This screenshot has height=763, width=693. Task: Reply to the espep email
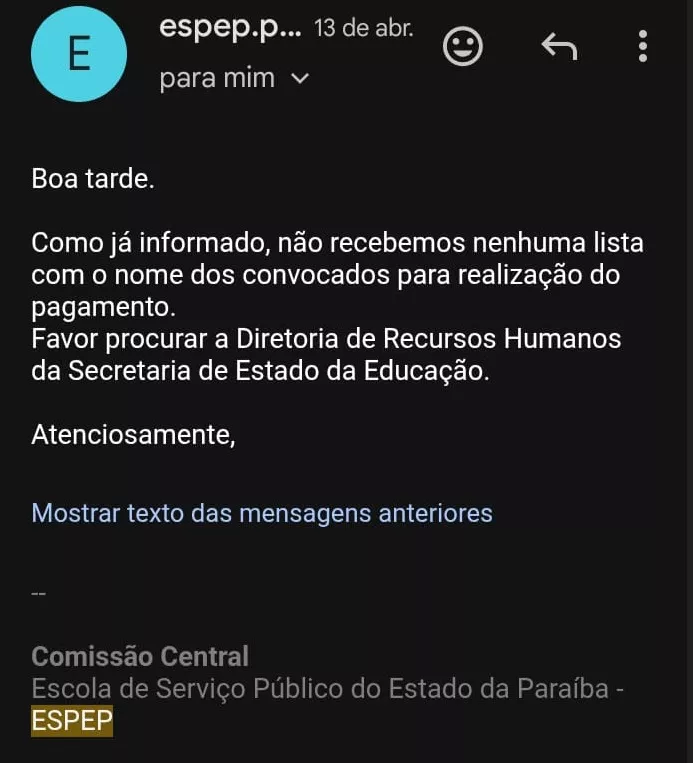click(x=559, y=46)
